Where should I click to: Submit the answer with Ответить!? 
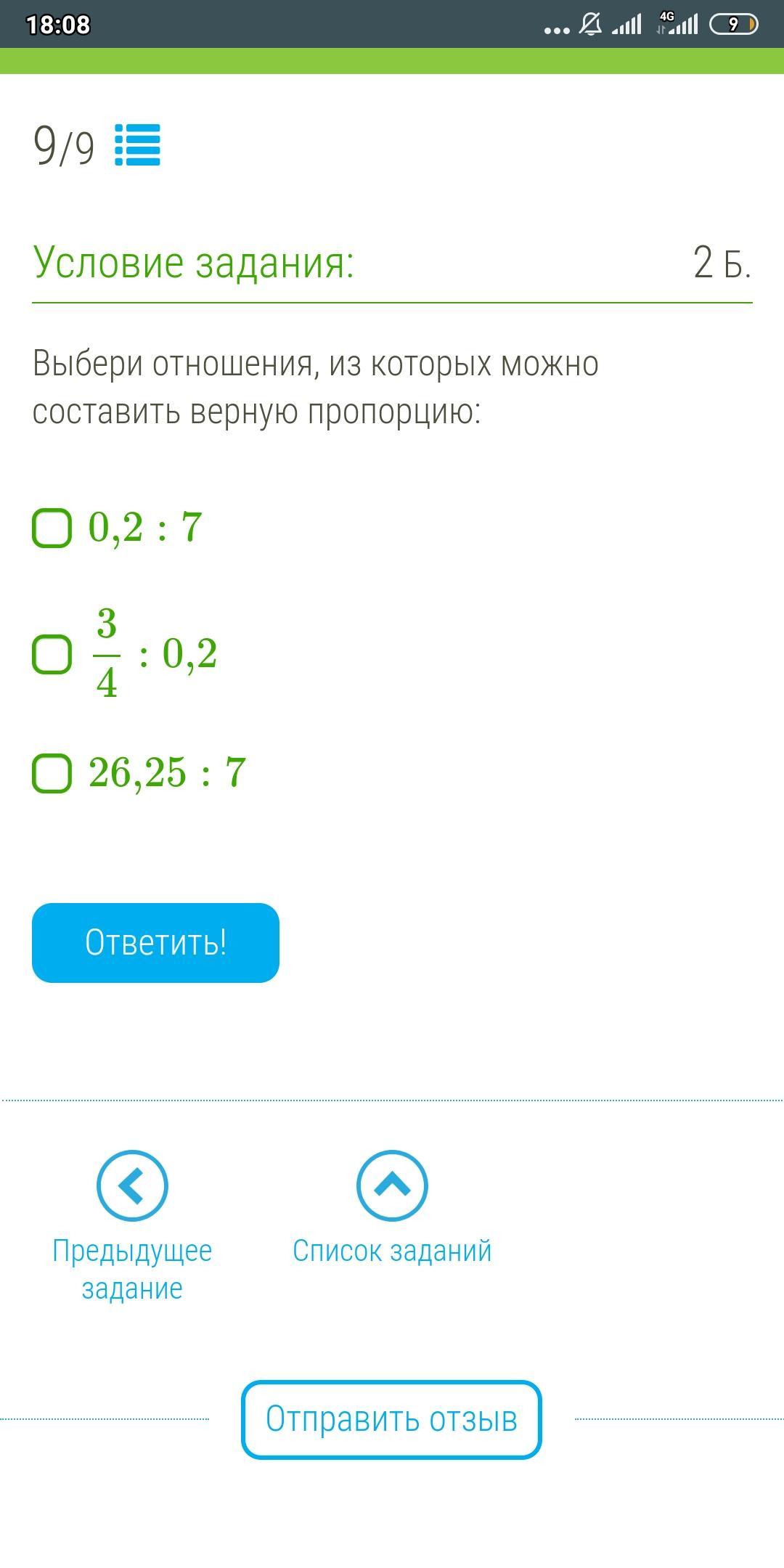coord(155,943)
